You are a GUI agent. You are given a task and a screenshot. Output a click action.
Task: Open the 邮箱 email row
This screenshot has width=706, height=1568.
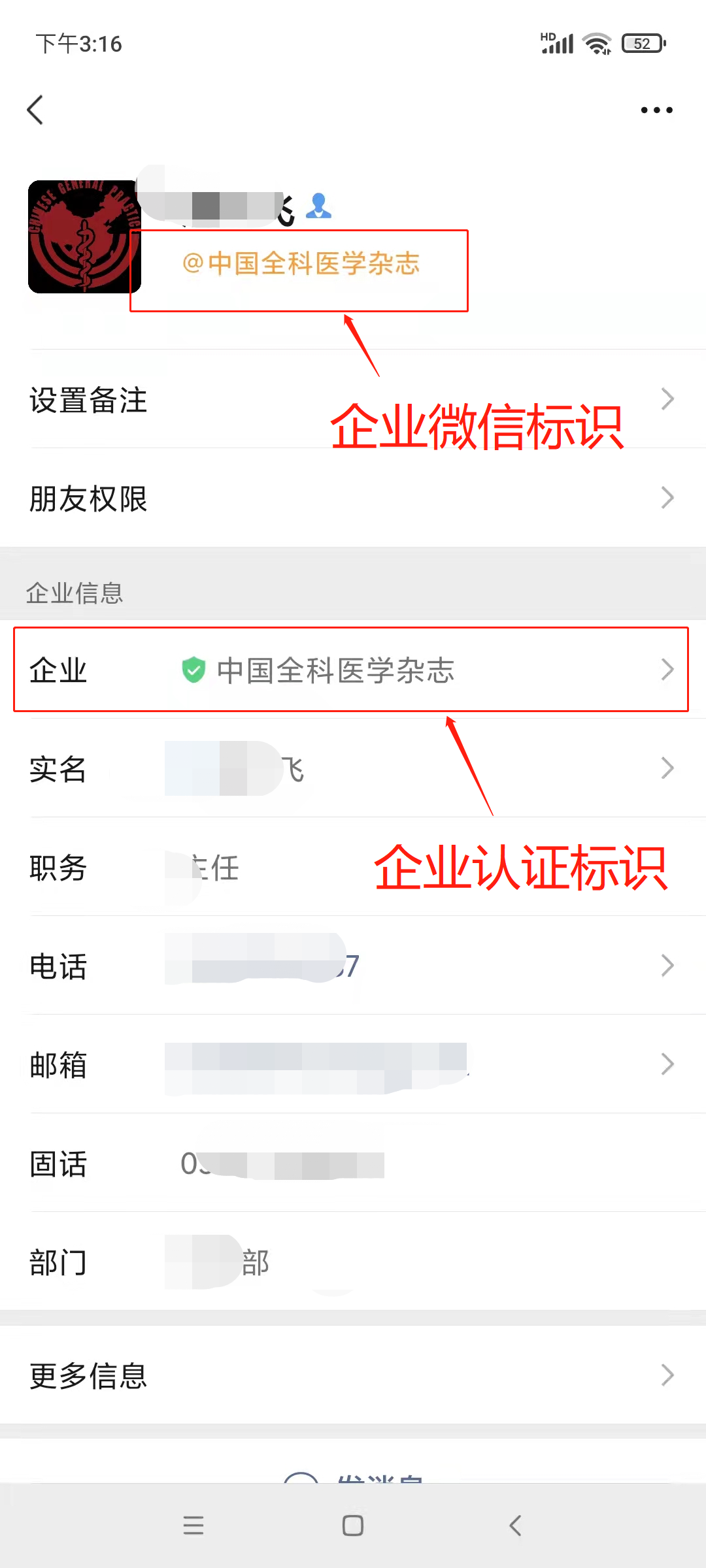click(353, 1064)
